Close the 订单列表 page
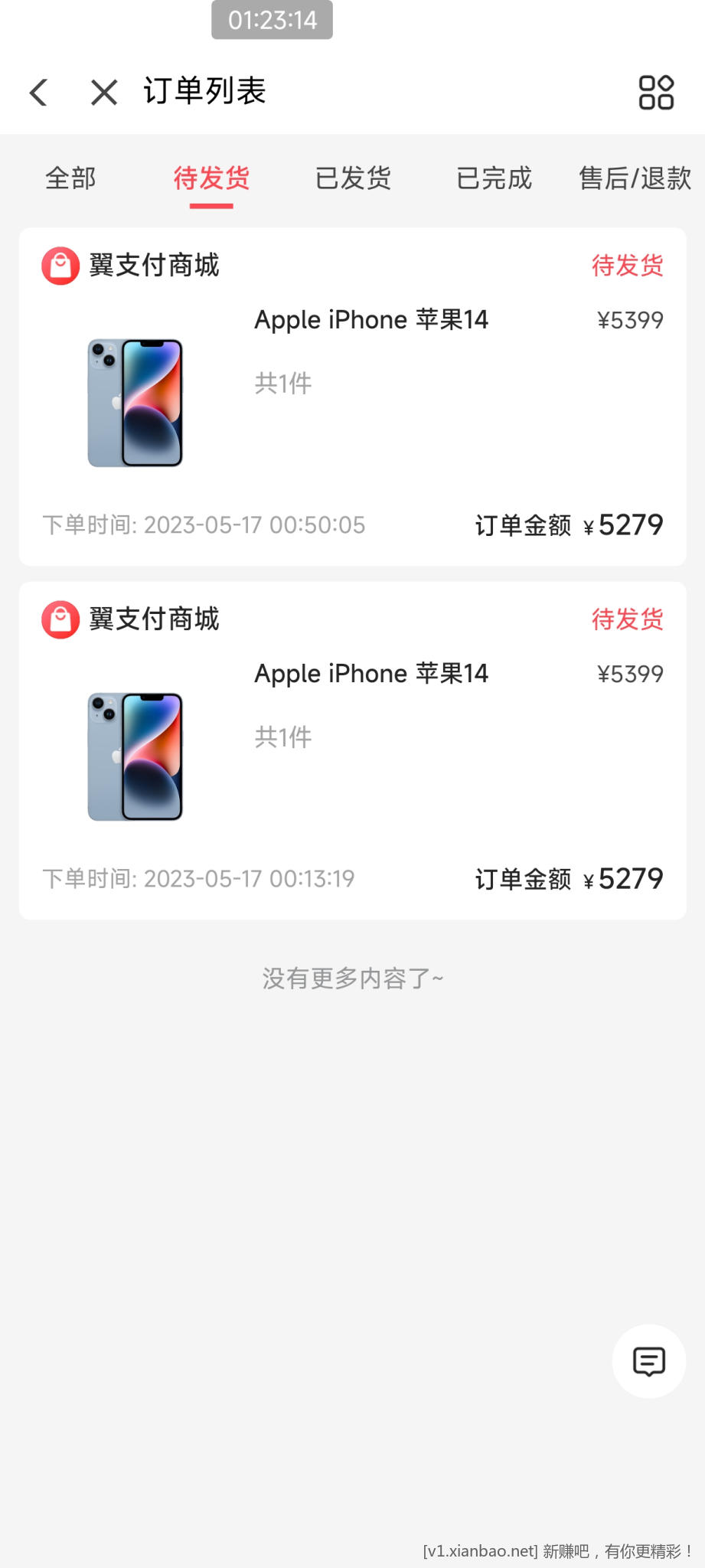The image size is (705, 1568). point(104,93)
